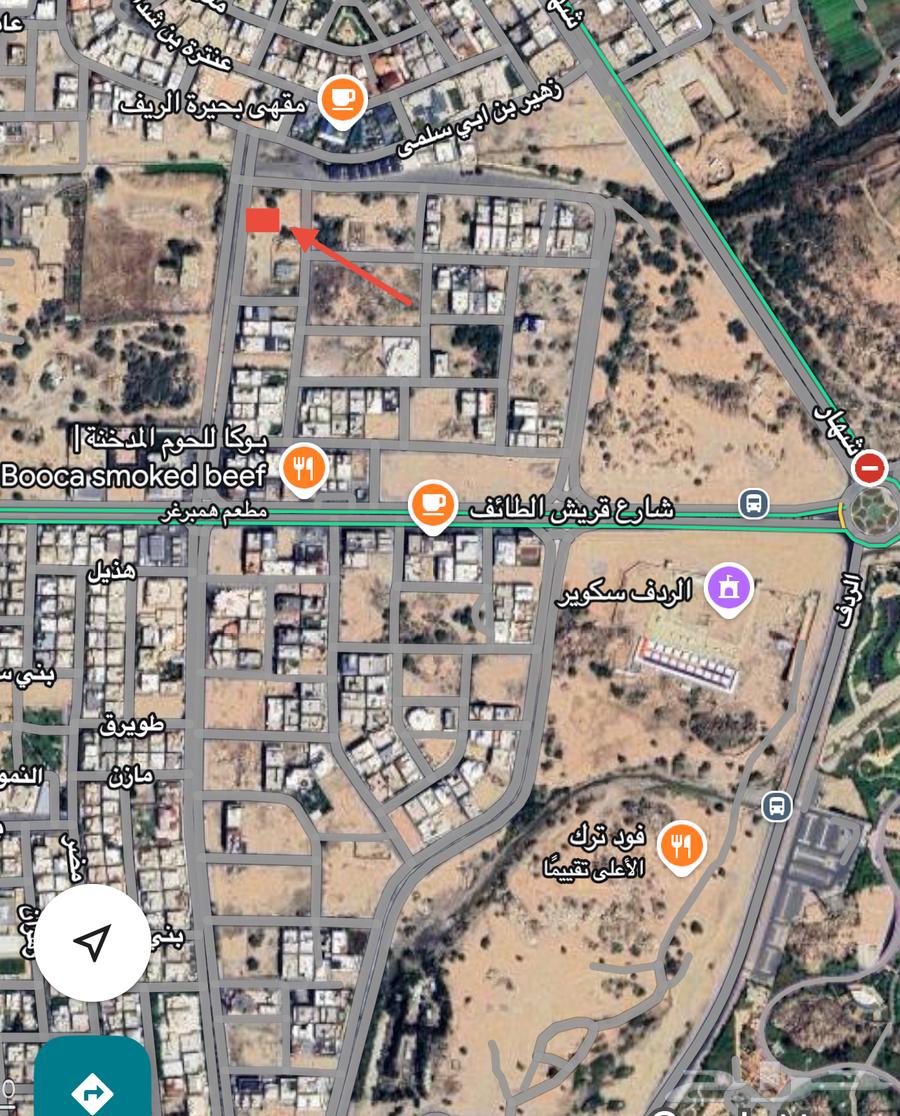The width and height of the screenshot is (900, 1116).
Task: Tap the road closure sign at the roundabout
Action: tap(869, 467)
